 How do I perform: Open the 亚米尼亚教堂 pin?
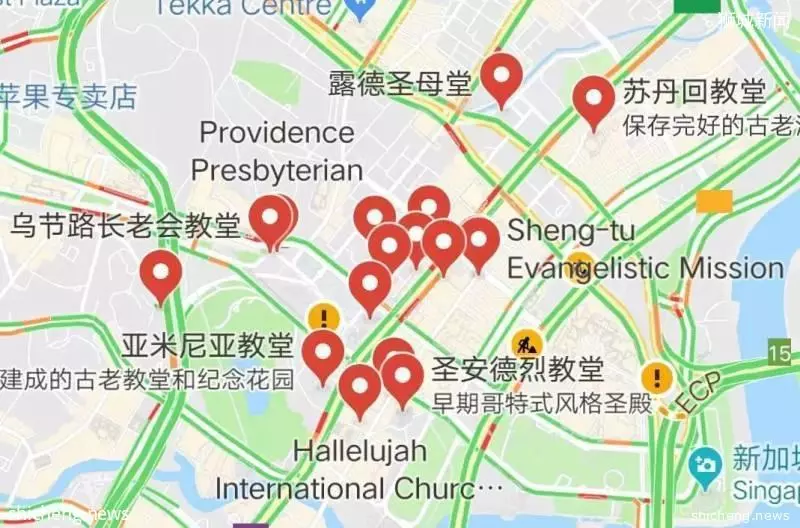click(323, 353)
